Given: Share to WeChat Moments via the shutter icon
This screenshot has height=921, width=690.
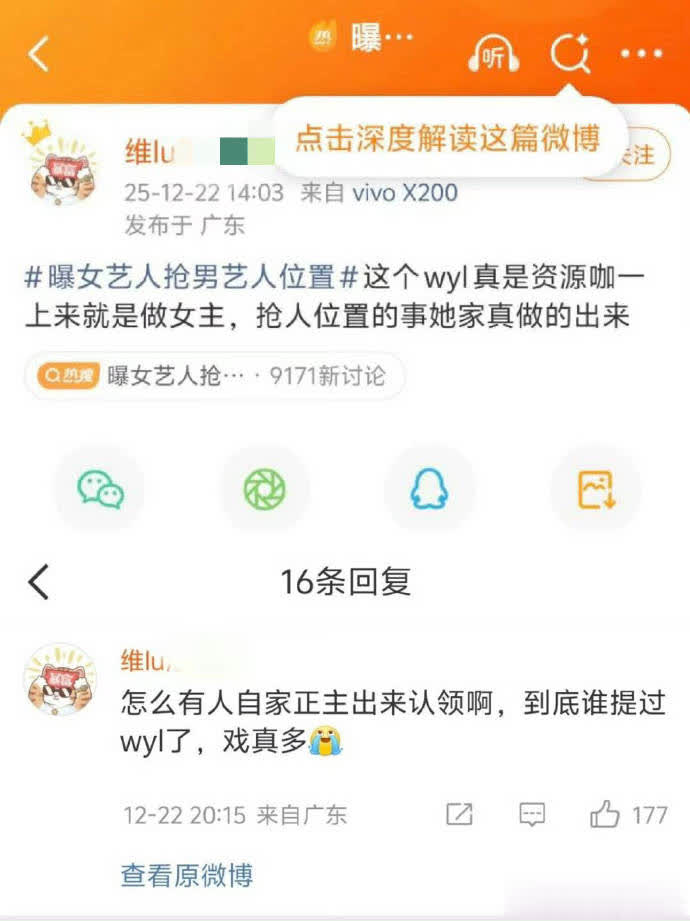Looking at the screenshot, I should (265, 489).
